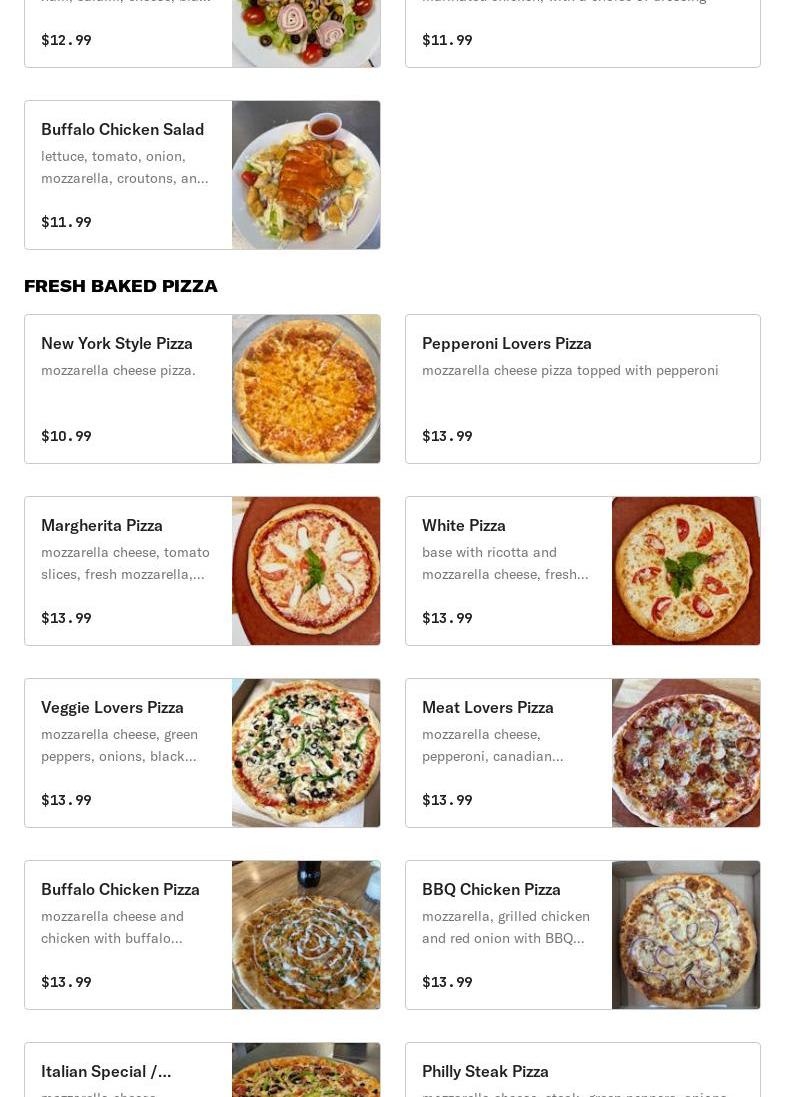Select Meat Lovers Pizza

pyautogui.click(x=582, y=753)
